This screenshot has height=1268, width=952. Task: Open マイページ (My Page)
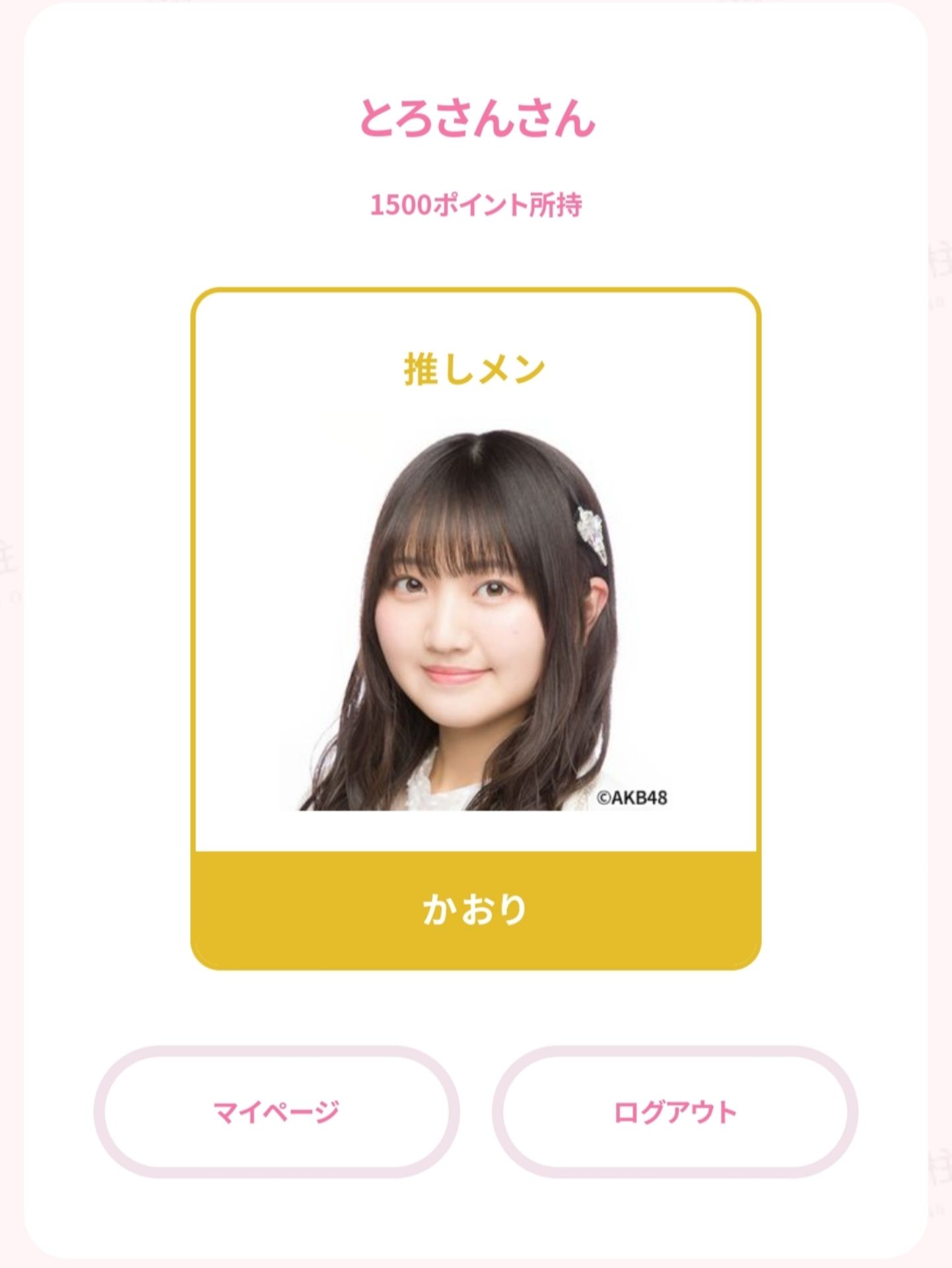276,1111
